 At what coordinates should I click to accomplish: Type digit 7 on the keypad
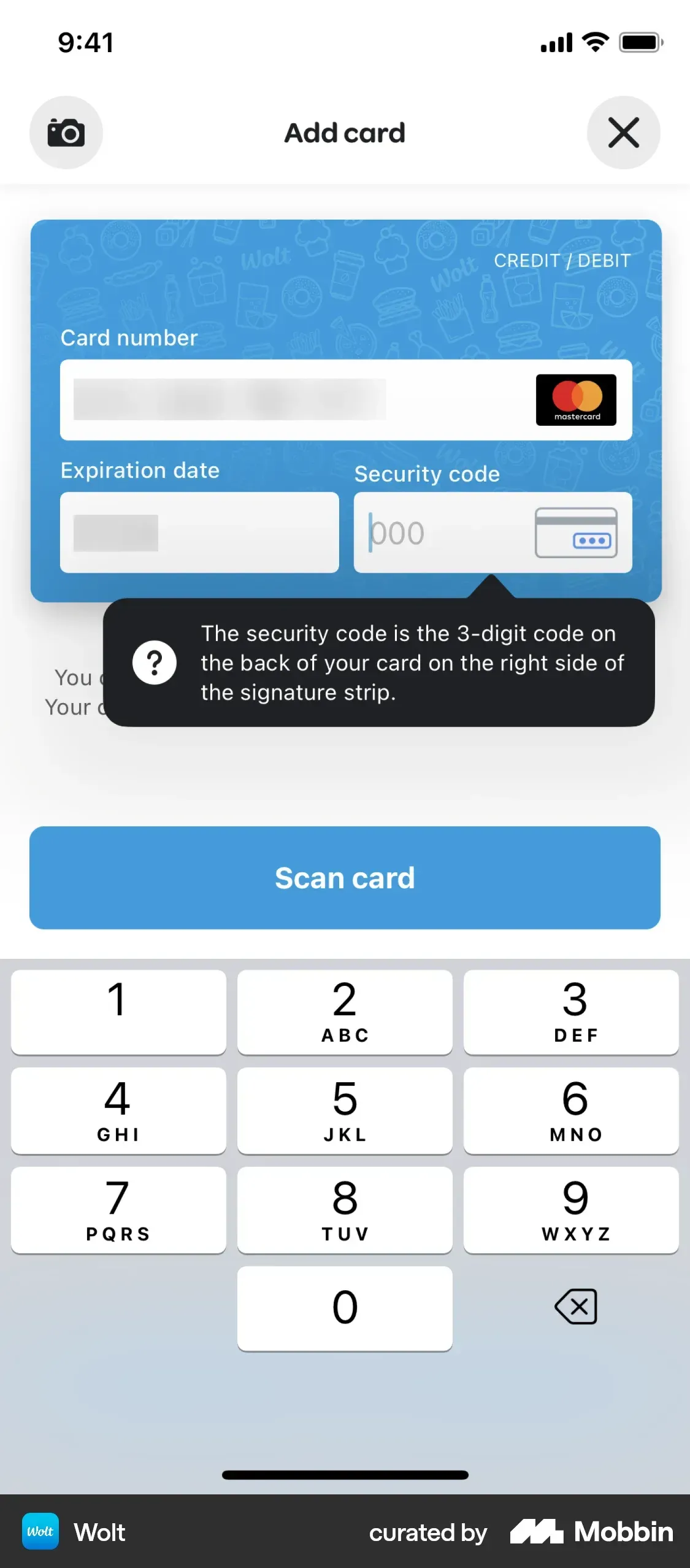(118, 1210)
